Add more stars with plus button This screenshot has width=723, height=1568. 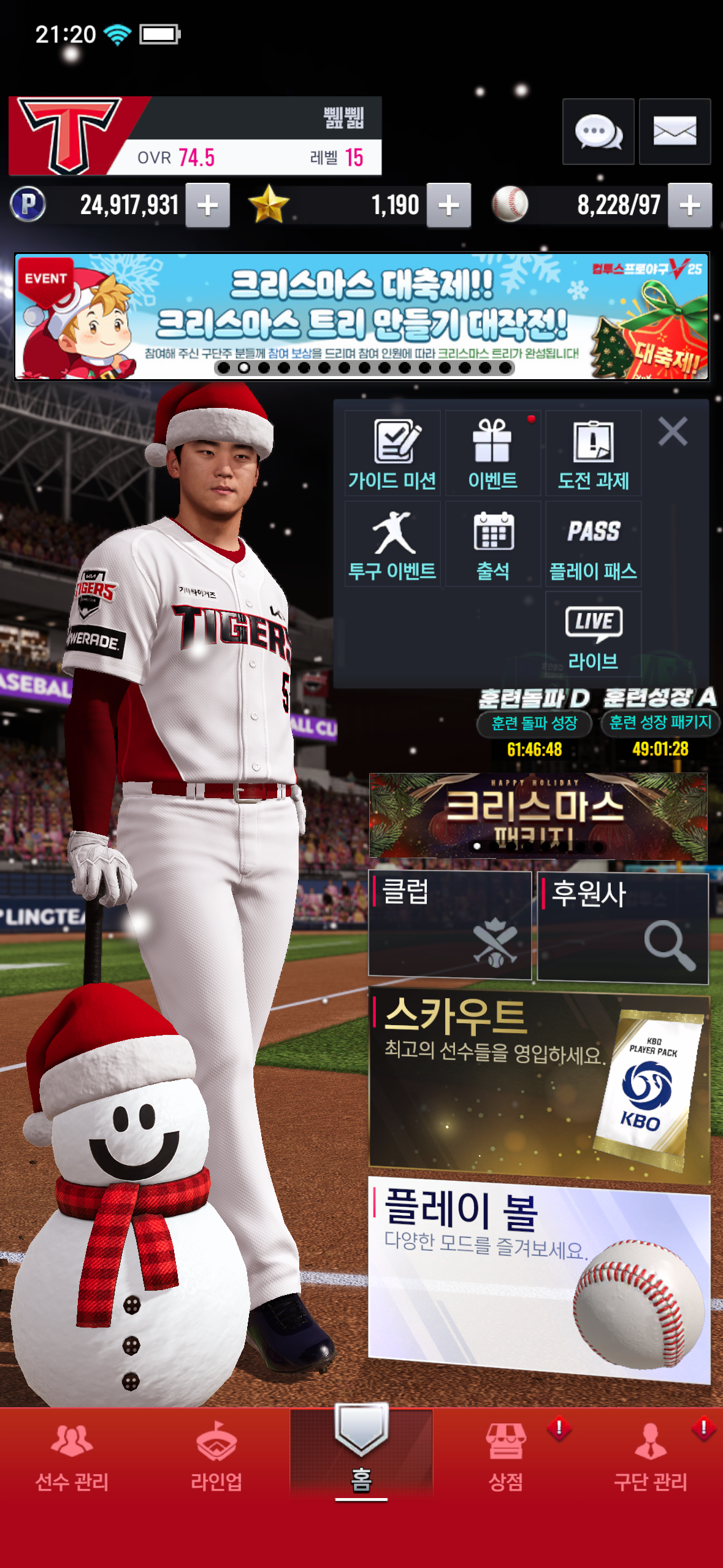[x=449, y=206]
